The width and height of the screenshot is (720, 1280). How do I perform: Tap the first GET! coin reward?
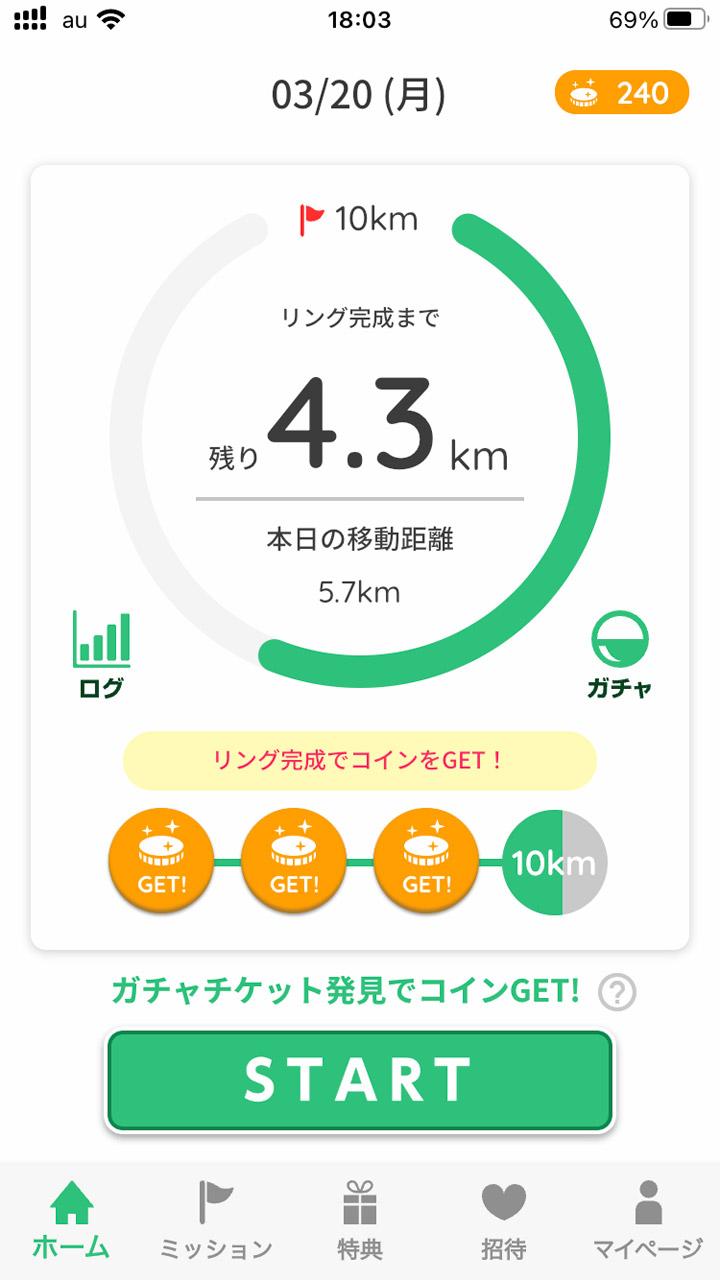point(161,860)
